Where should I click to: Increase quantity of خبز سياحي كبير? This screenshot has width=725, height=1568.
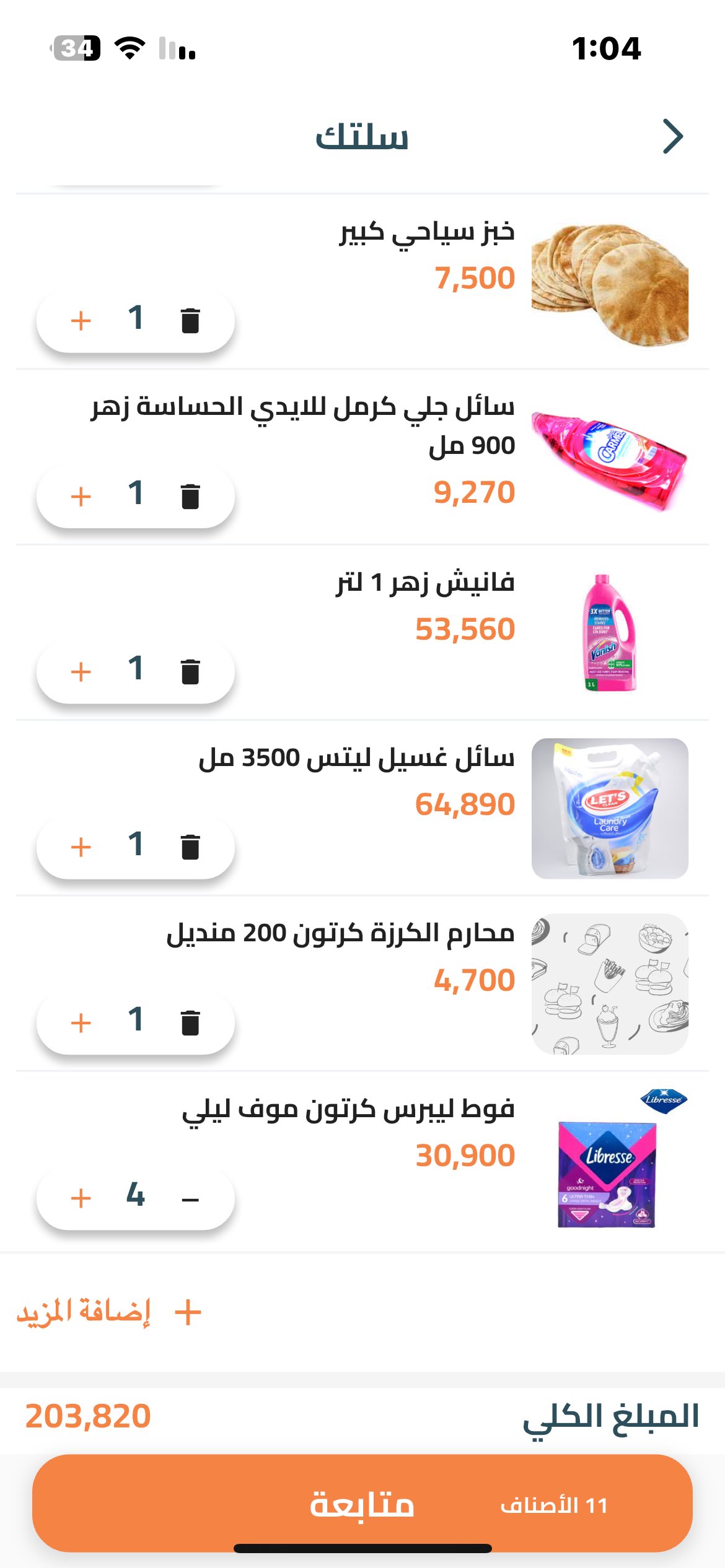tap(81, 321)
